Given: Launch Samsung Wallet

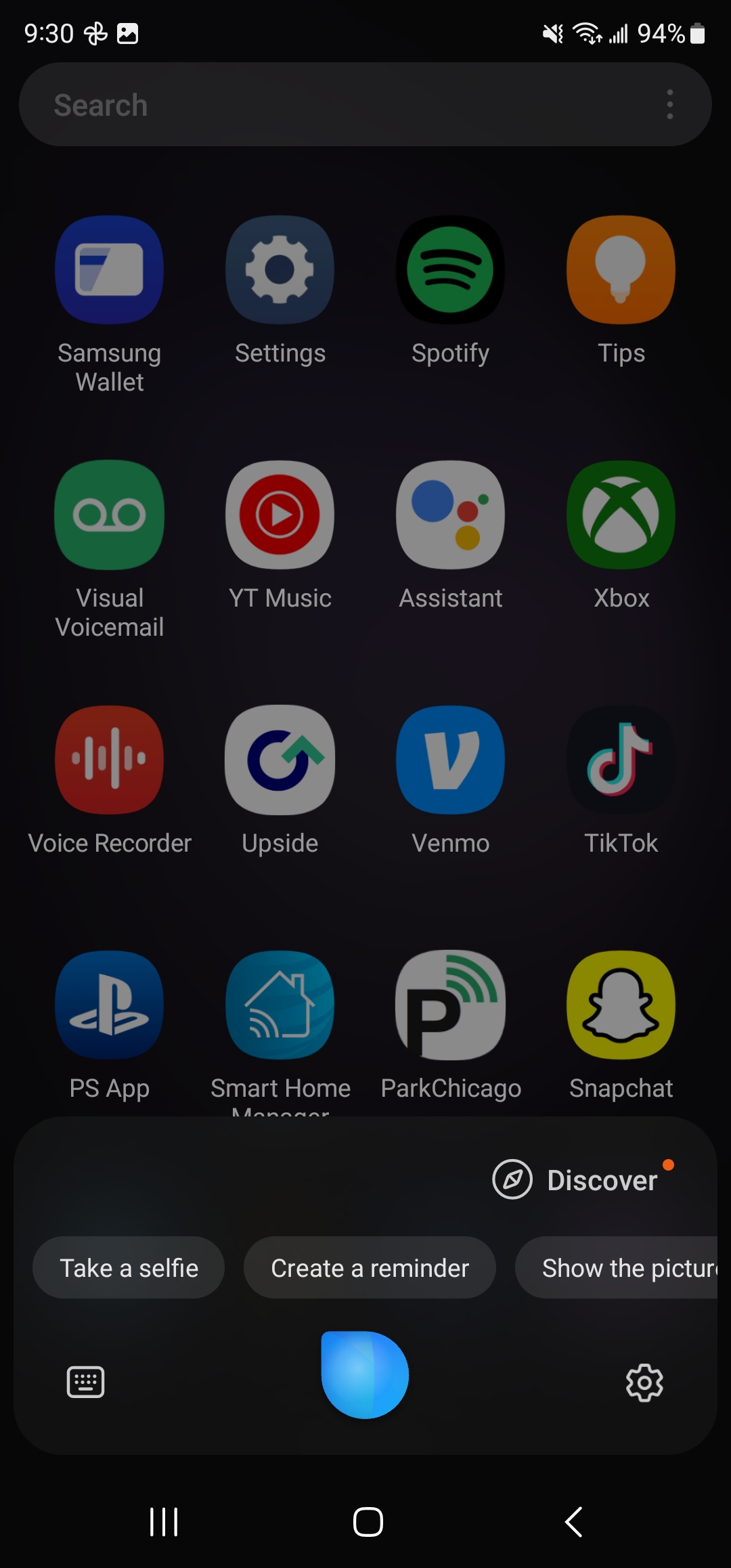Looking at the screenshot, I should pyautogui.click(x=110, y=305).
